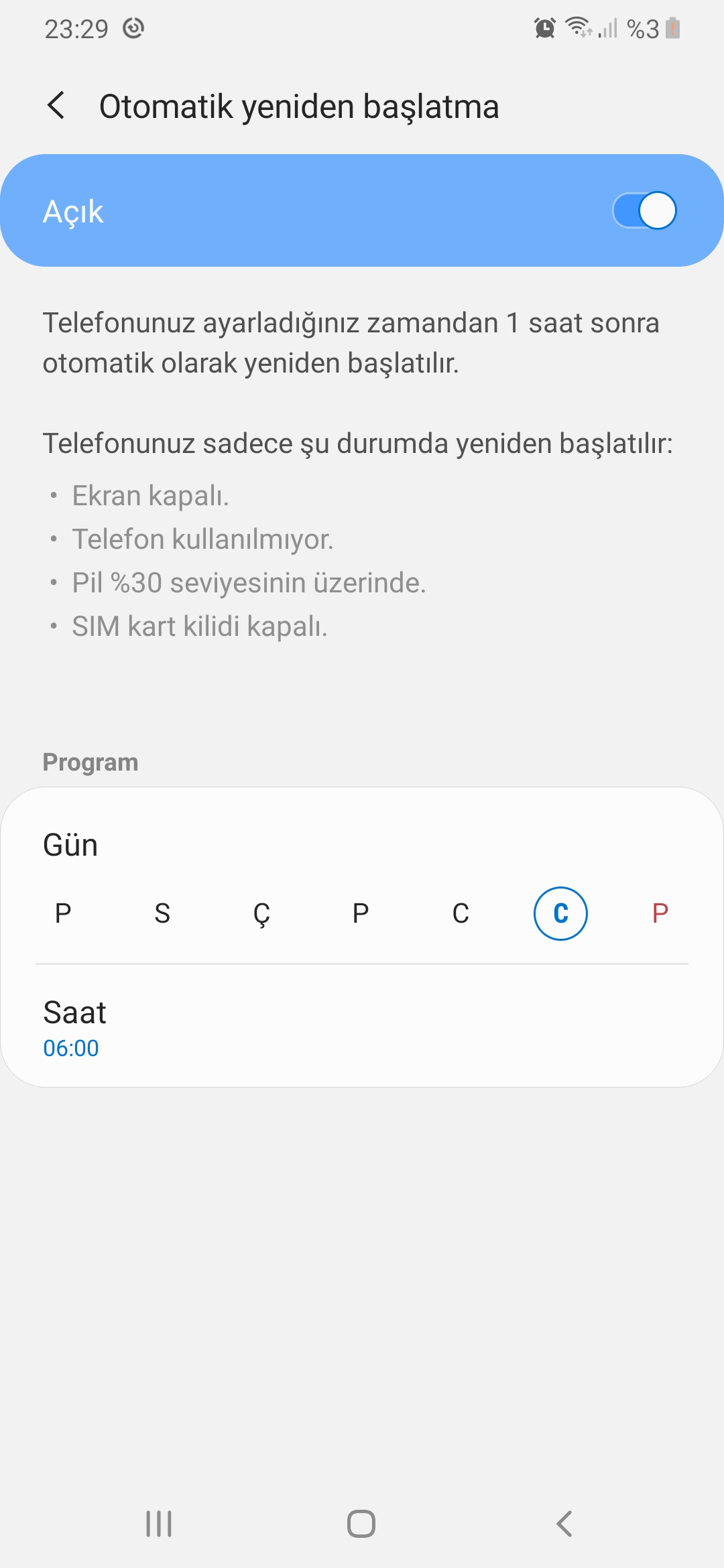Select Monday, the first P day
The width and height of the screenshot is (724, 1568).
(63, 913)
